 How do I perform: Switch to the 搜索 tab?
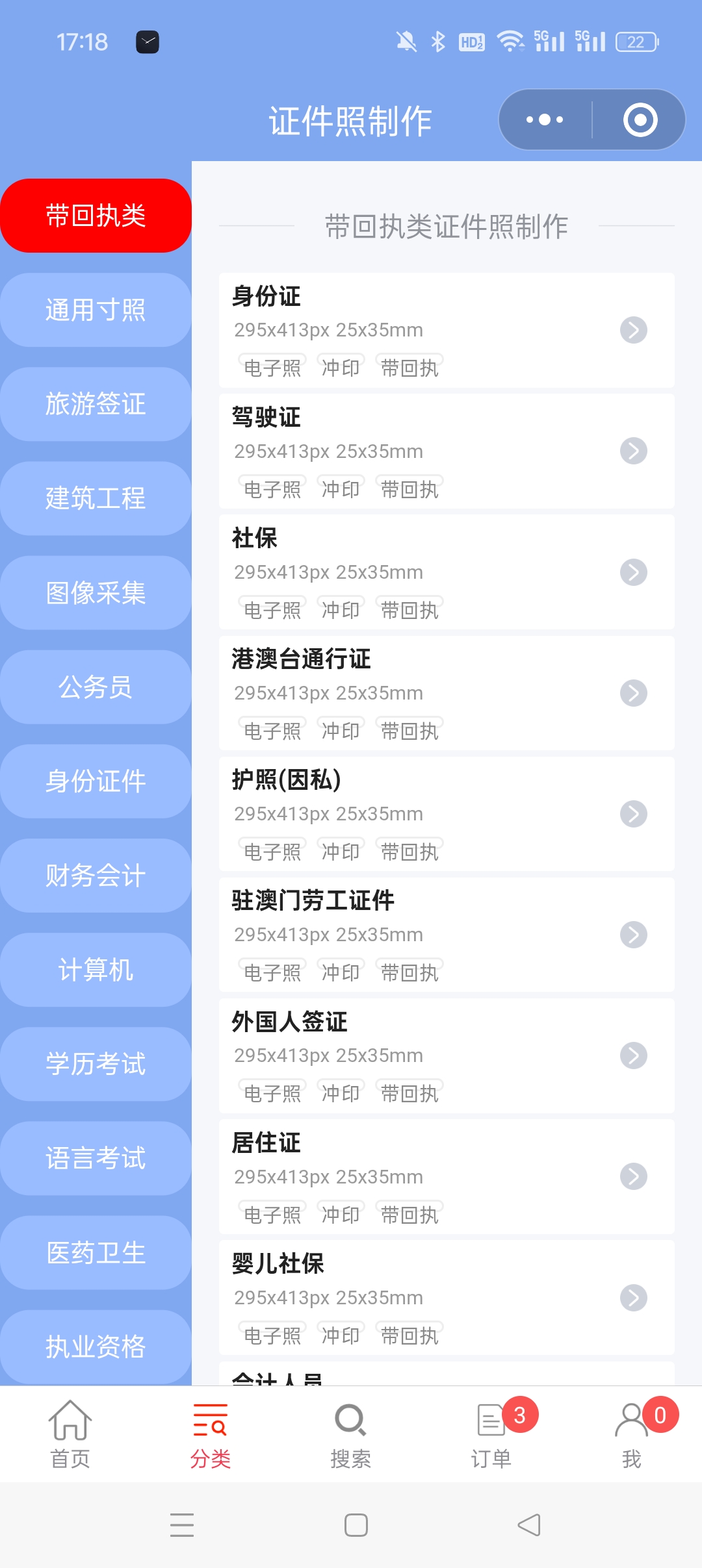350,1434
